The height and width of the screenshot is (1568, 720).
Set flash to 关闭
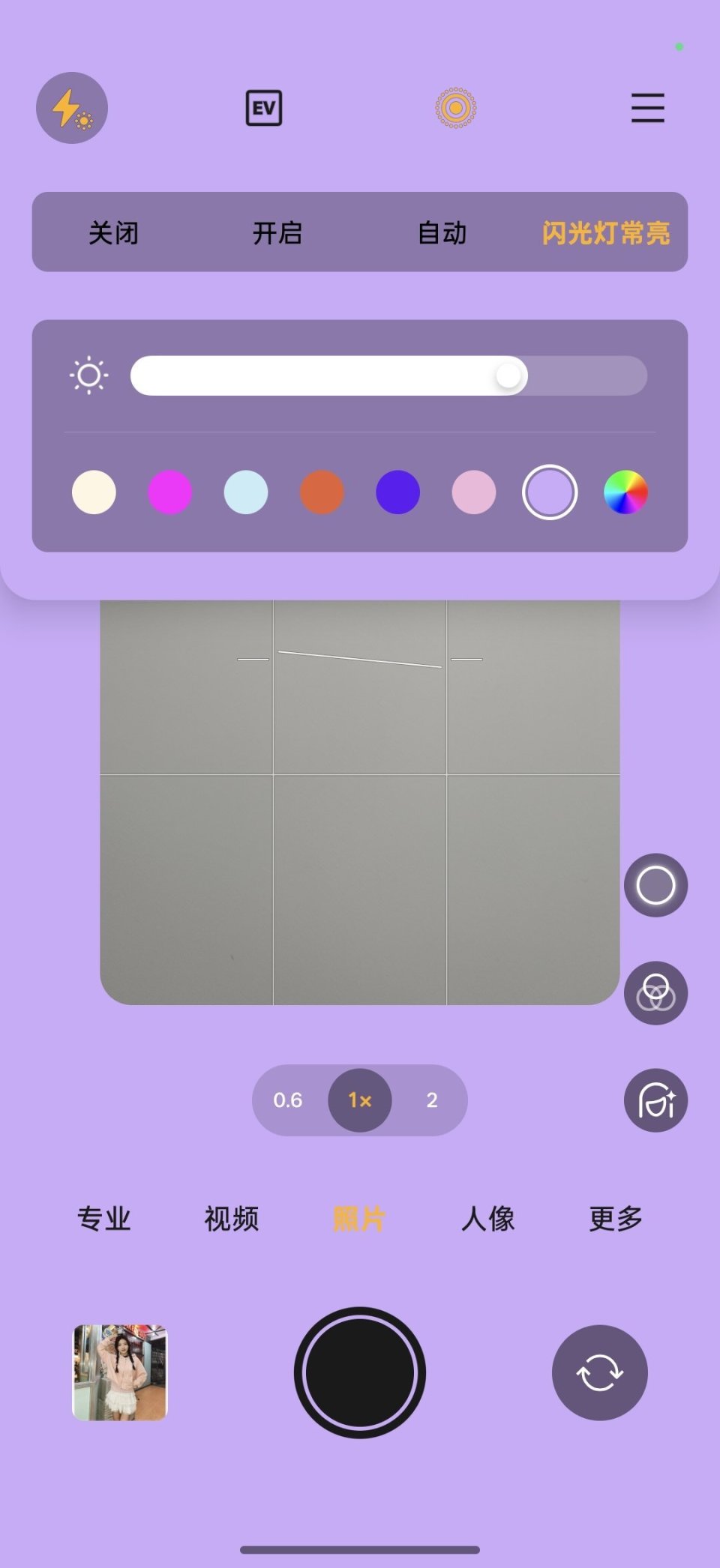113,232
